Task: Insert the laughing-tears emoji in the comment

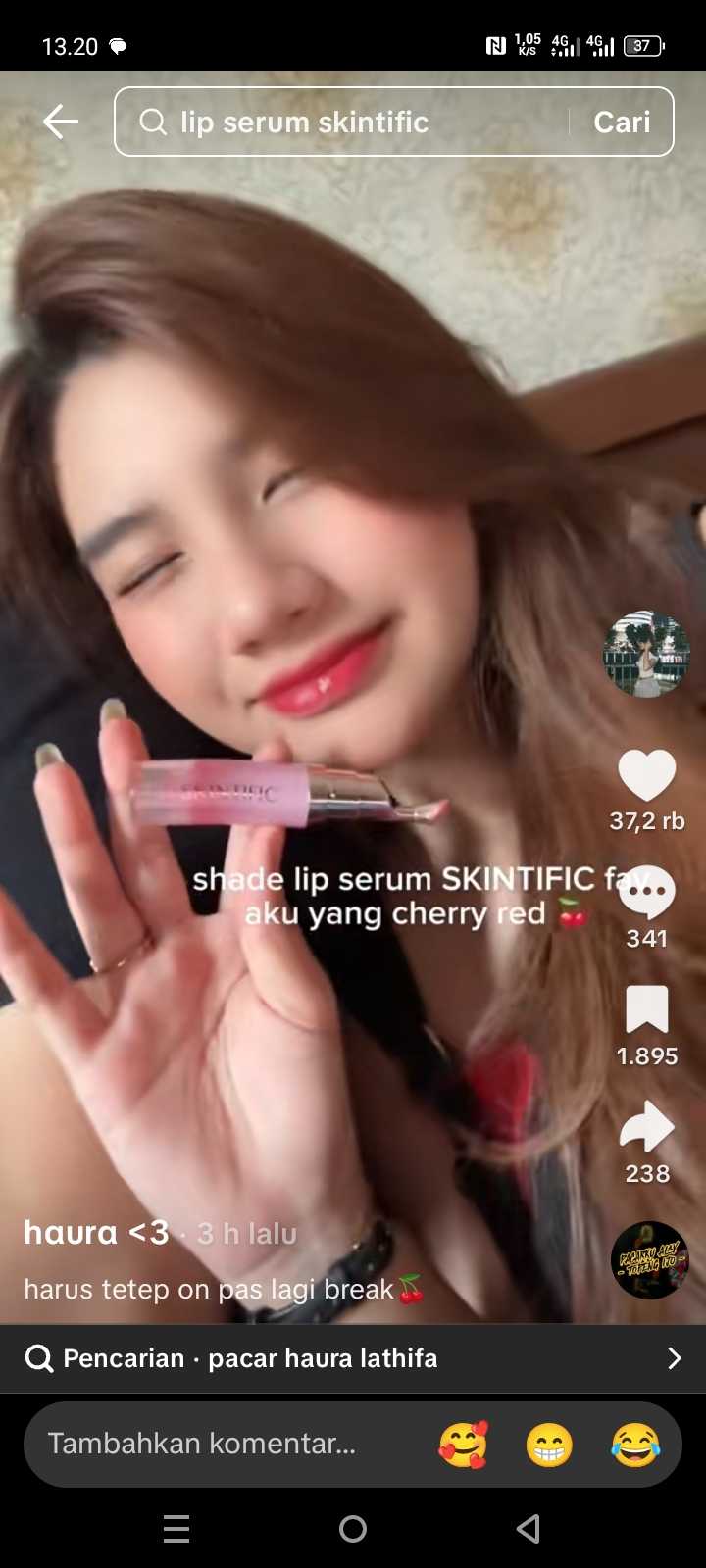Action: 635,1445
